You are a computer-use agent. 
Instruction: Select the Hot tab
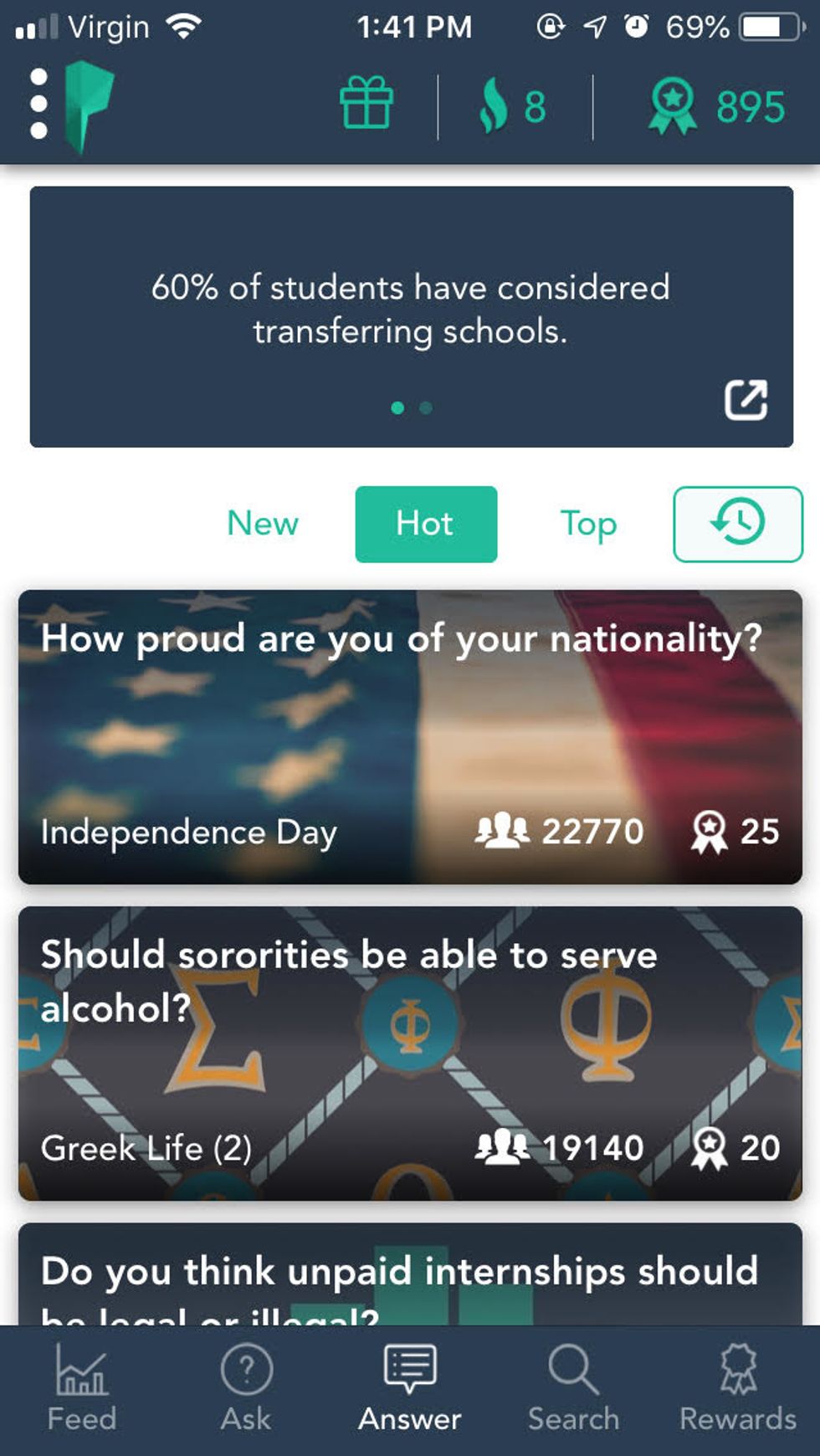(426, 524)
